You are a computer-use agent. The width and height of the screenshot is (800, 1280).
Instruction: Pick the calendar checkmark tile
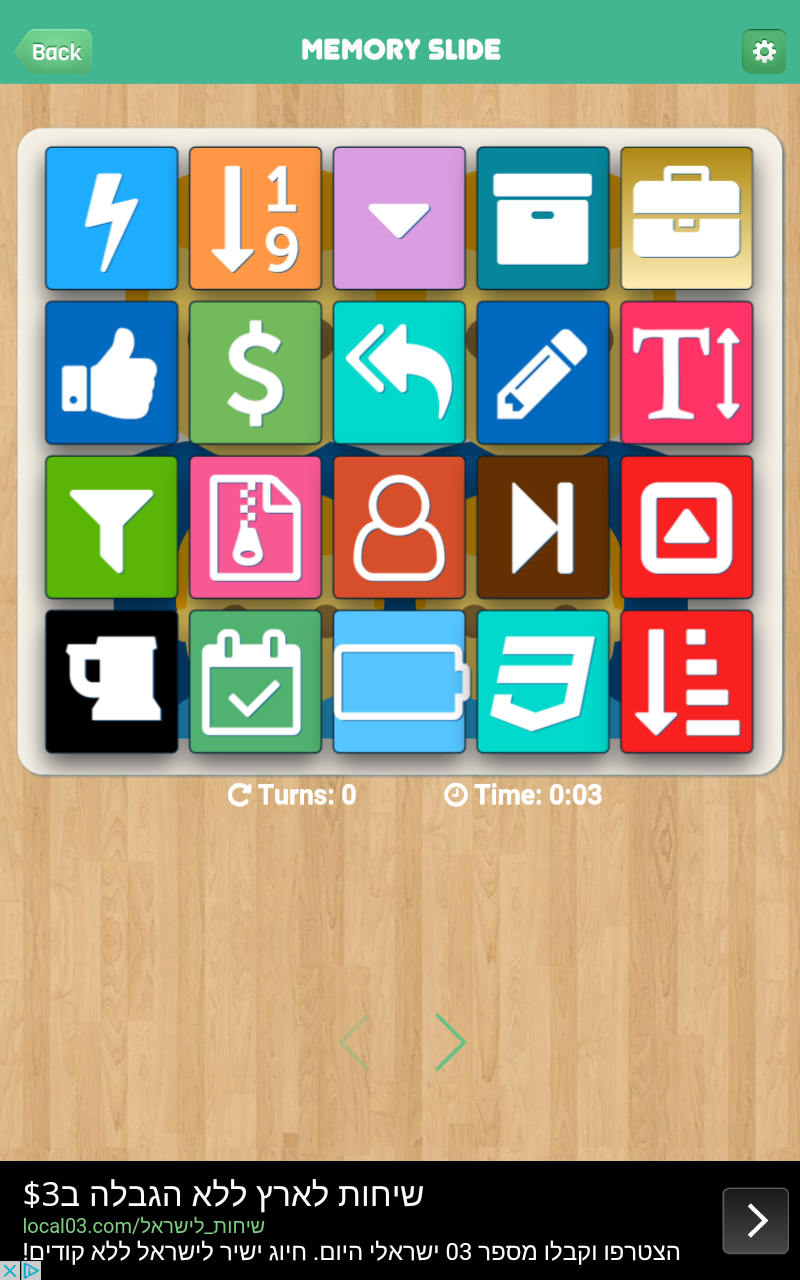click(x=255, y=681)
